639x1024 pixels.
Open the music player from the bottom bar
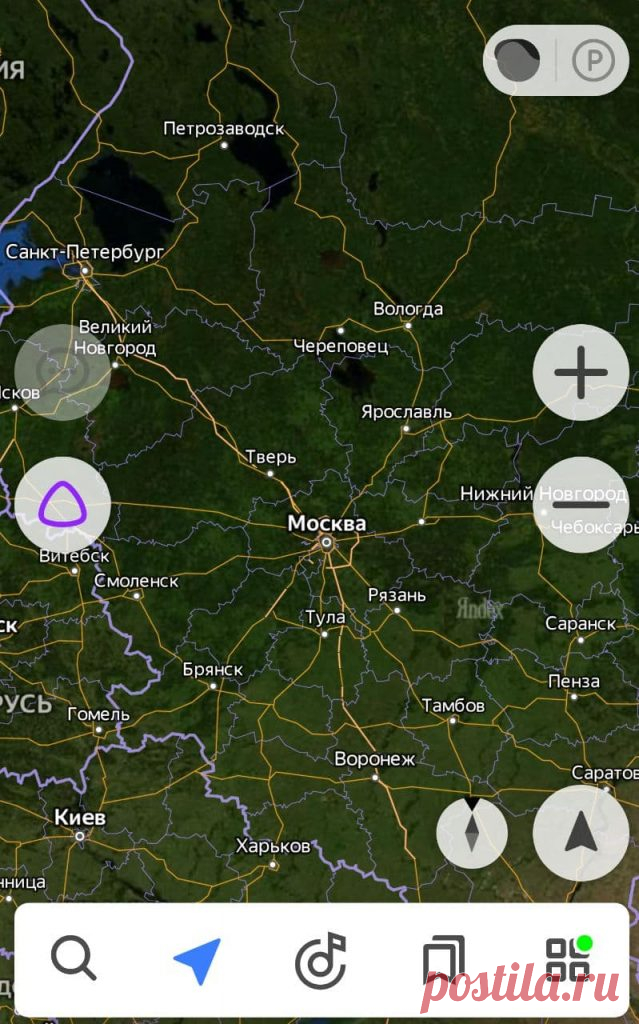[320, 961]
